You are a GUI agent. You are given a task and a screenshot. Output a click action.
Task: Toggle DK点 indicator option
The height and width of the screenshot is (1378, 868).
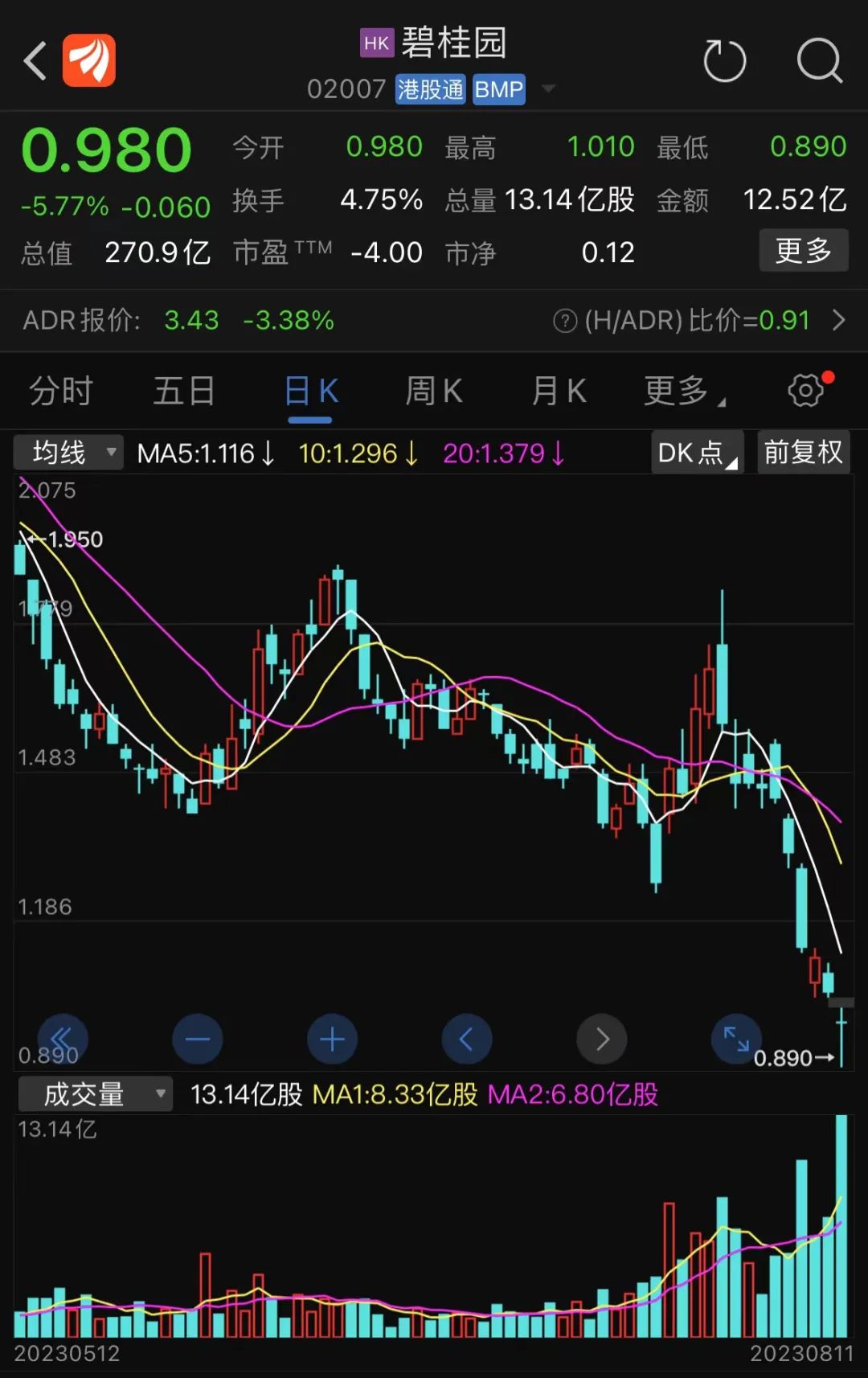696,453
